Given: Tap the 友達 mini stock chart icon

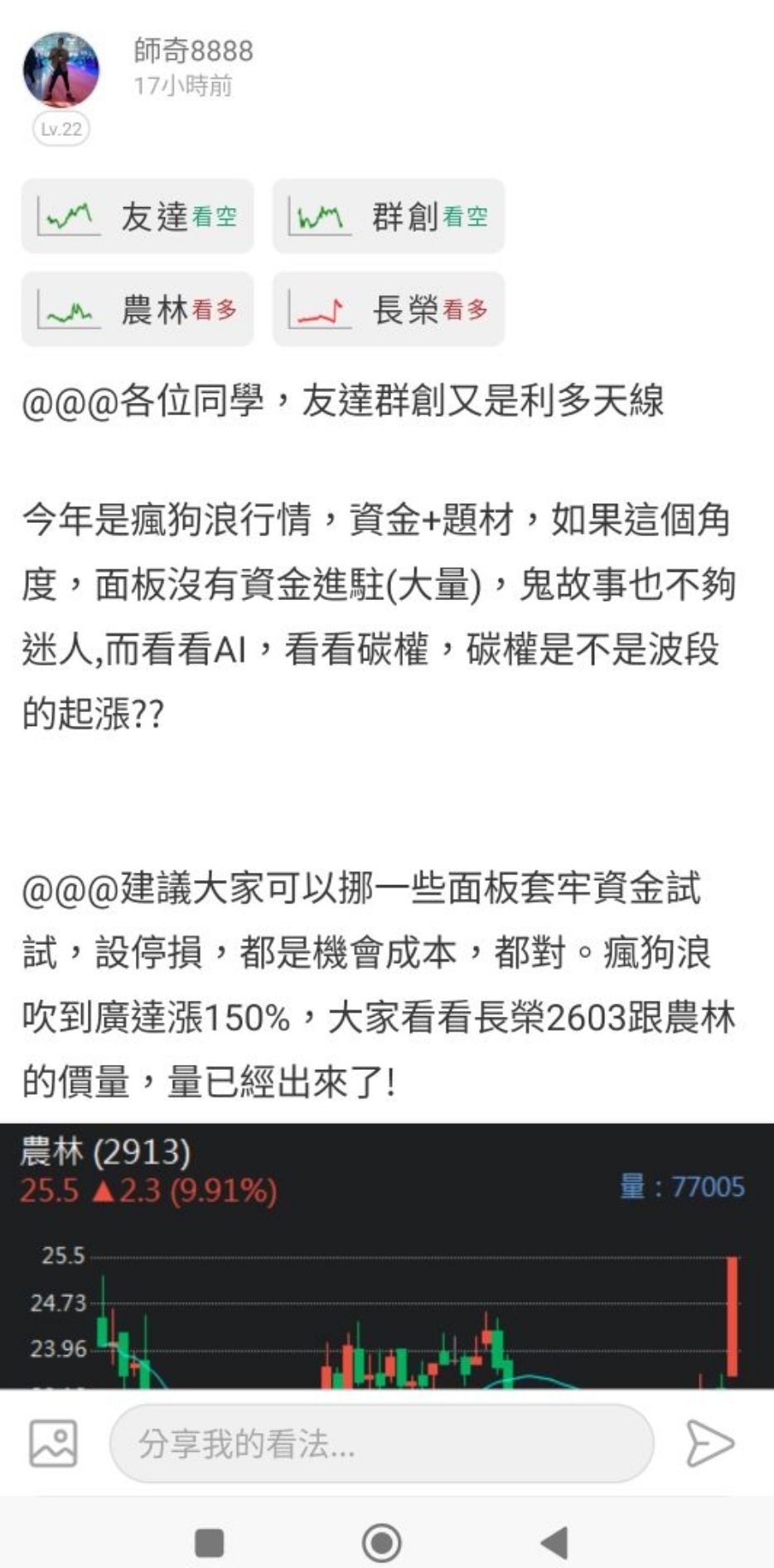Looking at the screenshot, I should 66,216.
